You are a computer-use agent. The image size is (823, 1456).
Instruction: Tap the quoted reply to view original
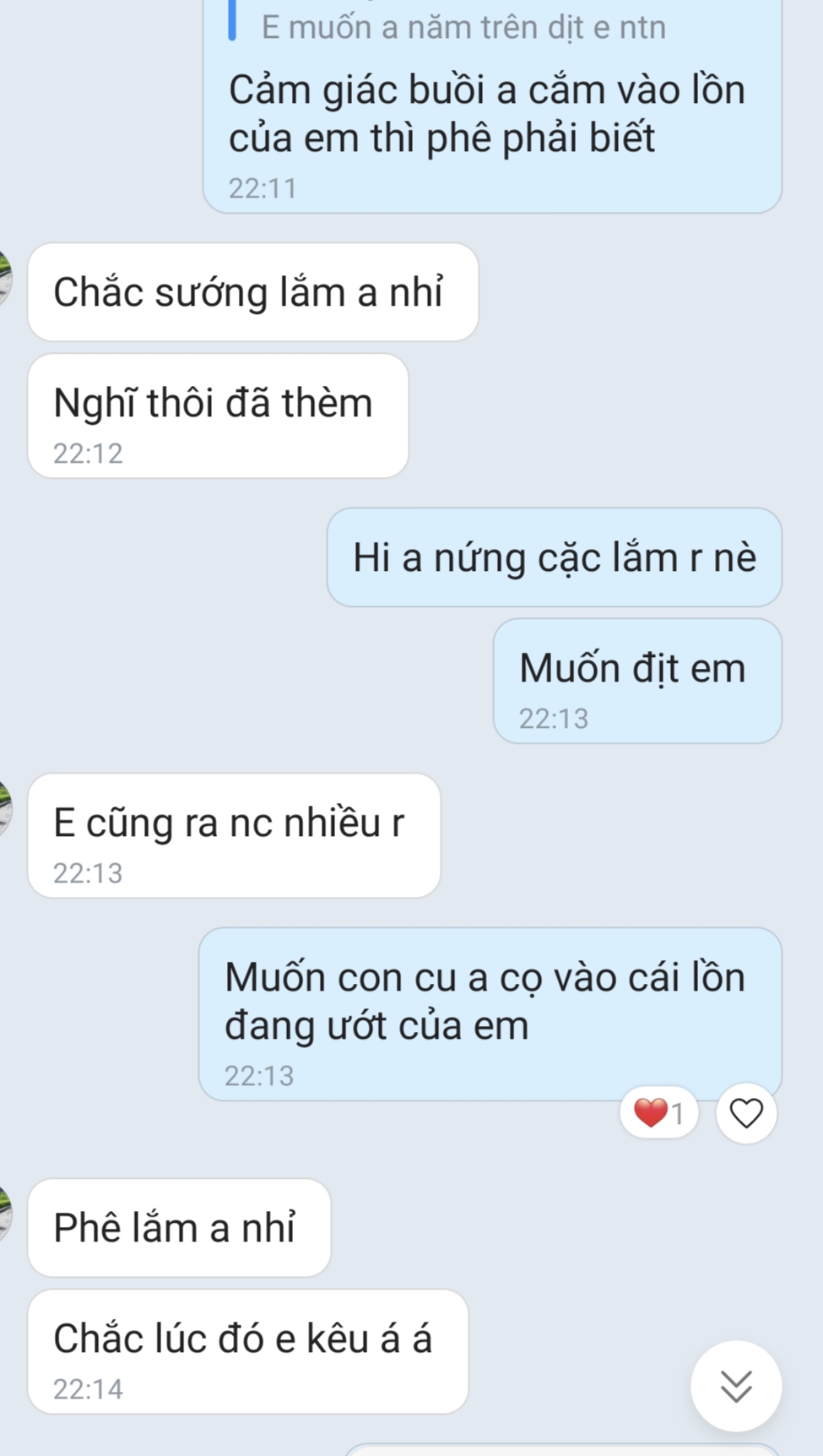tap(463, 27)
